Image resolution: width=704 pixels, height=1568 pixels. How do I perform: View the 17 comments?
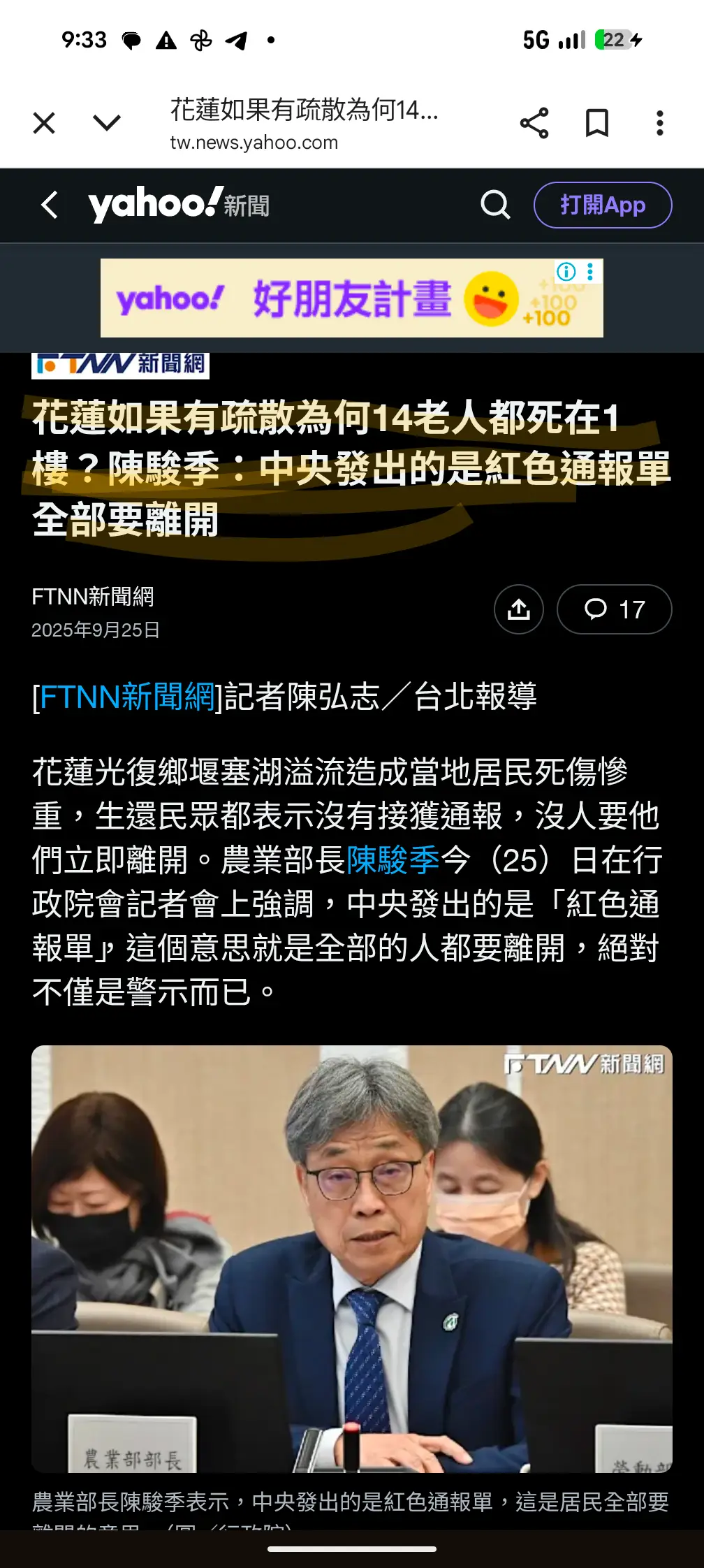[615, 609]
